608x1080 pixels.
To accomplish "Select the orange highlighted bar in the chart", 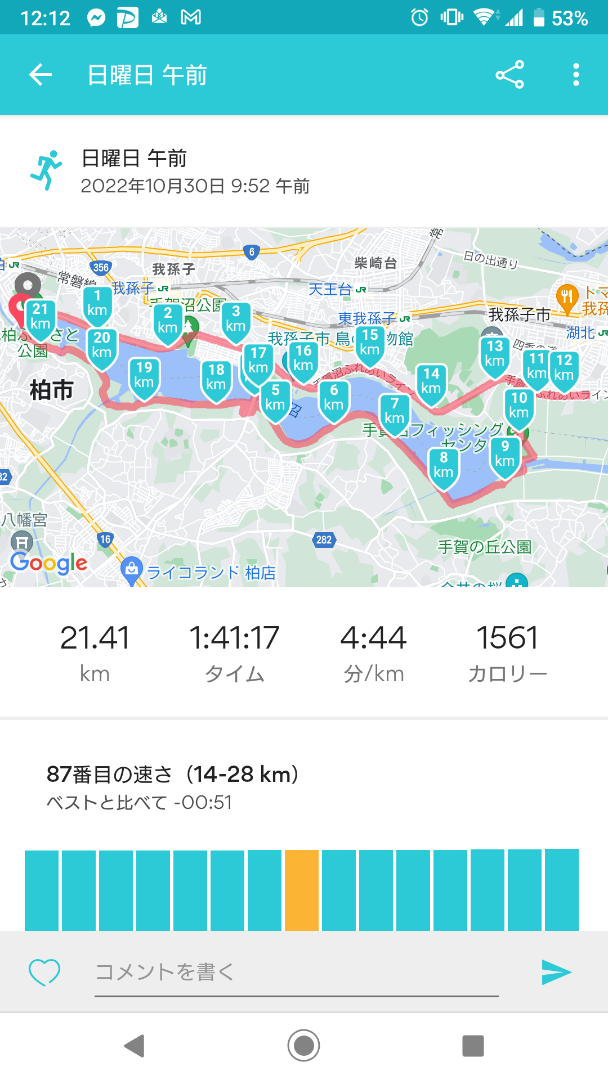I will pos(302,890).
